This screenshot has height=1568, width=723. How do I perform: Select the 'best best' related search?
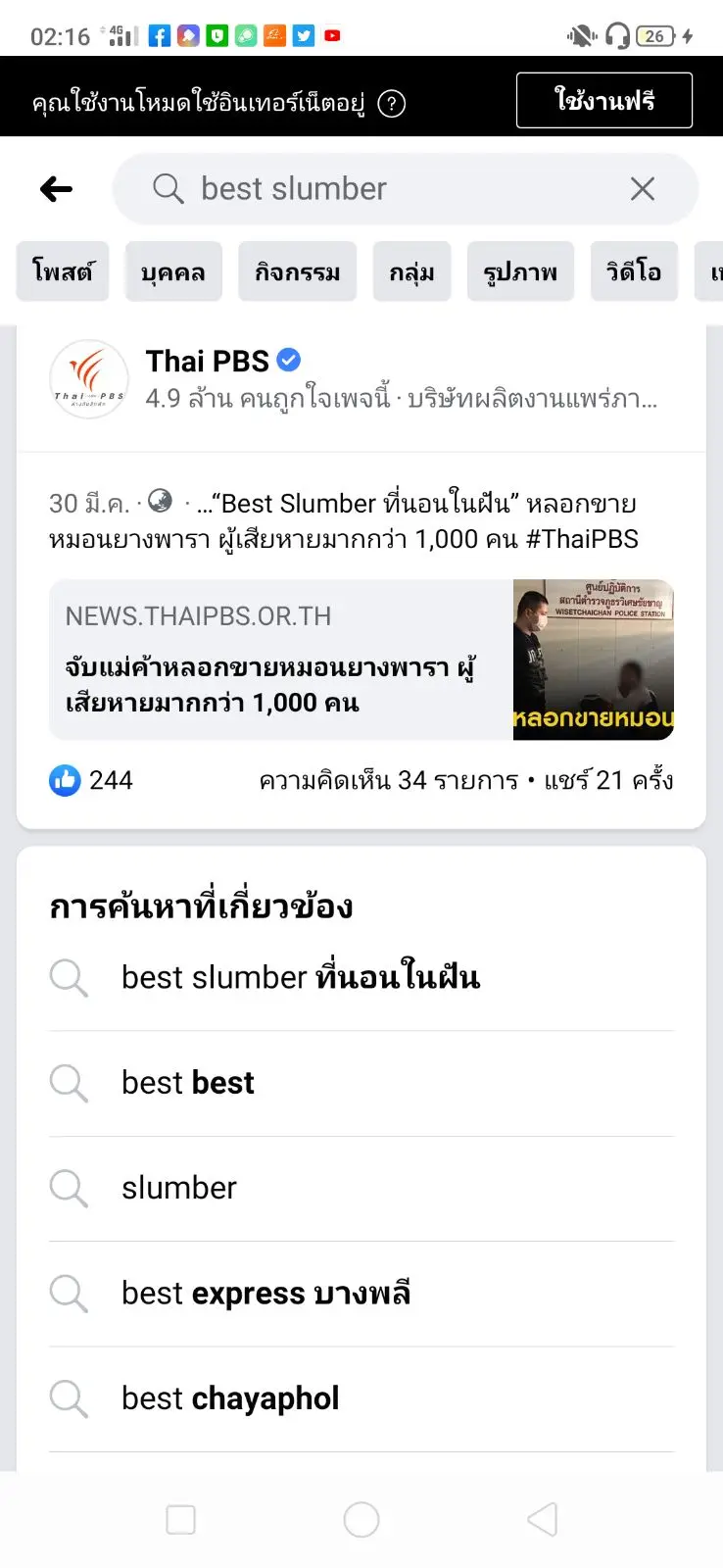click(188, 1083)
